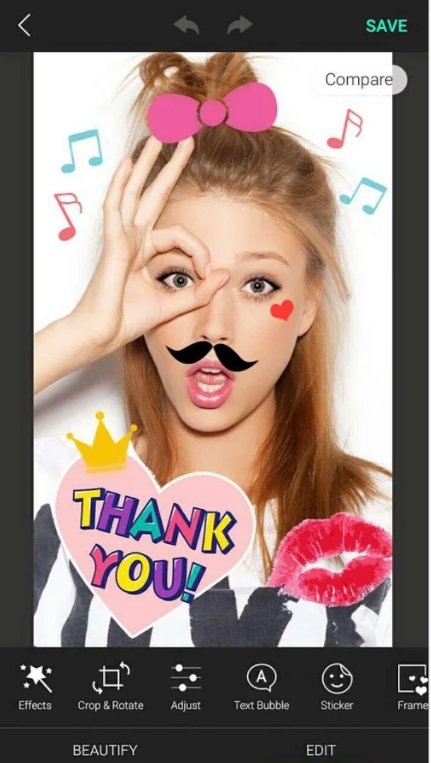Redo the last edit
The width and height of the screenshot is (431, 763).
click(240, 25)
